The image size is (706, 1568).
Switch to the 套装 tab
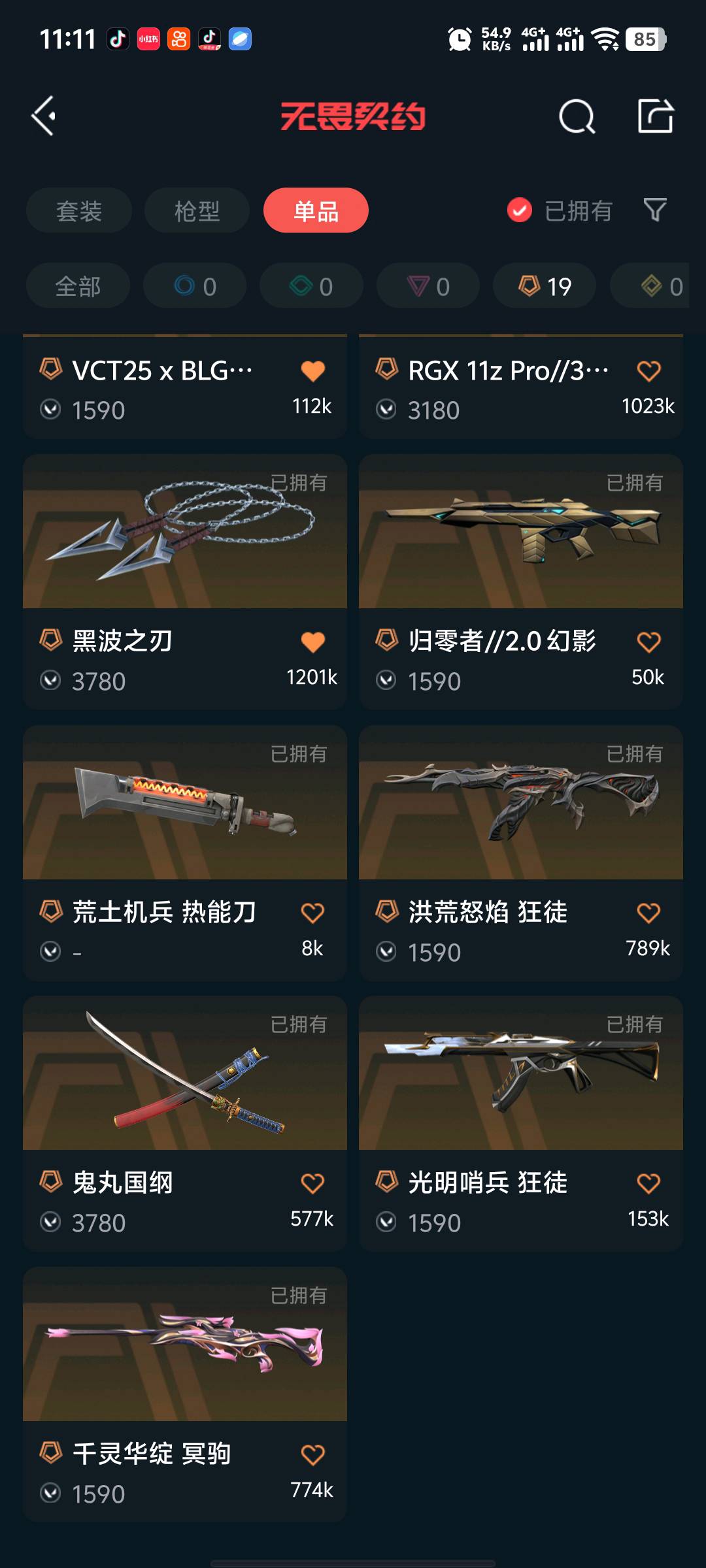pyautogui.click(x=79, y=210)
